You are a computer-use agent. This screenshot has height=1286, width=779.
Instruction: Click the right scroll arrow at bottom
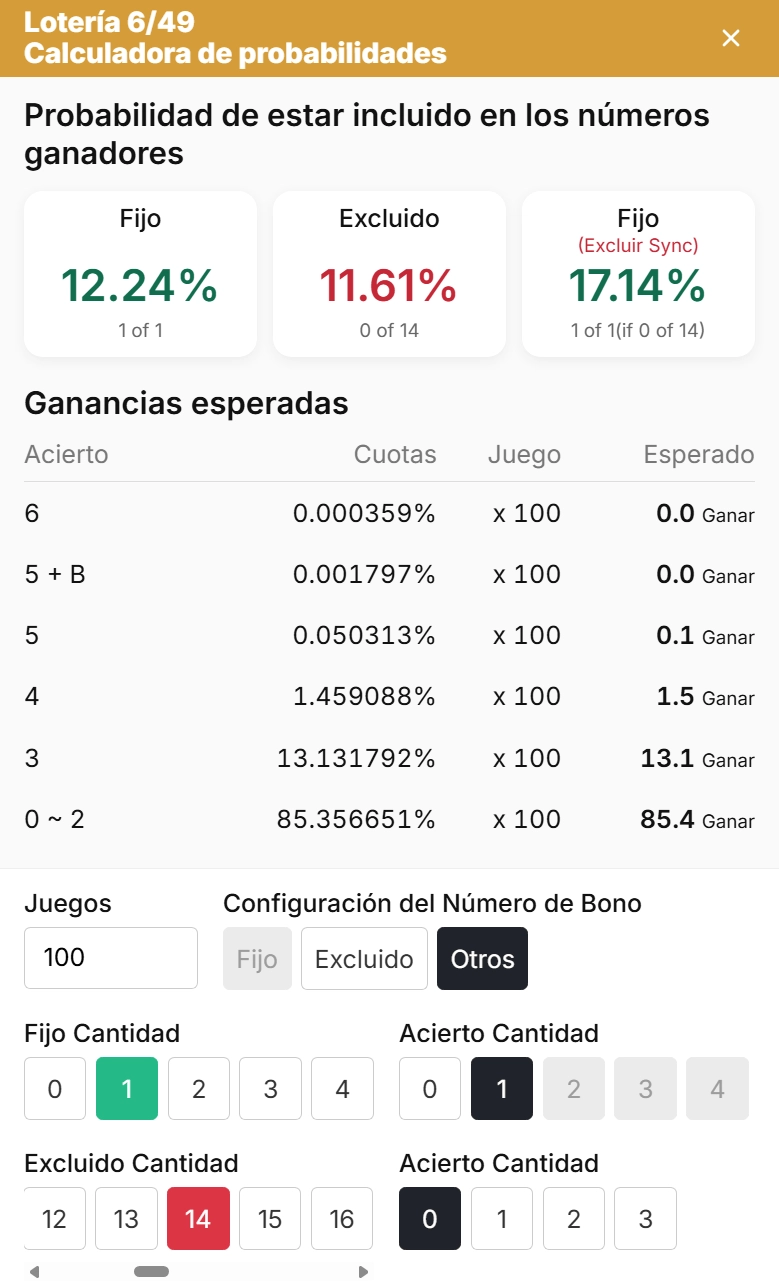363,1270
